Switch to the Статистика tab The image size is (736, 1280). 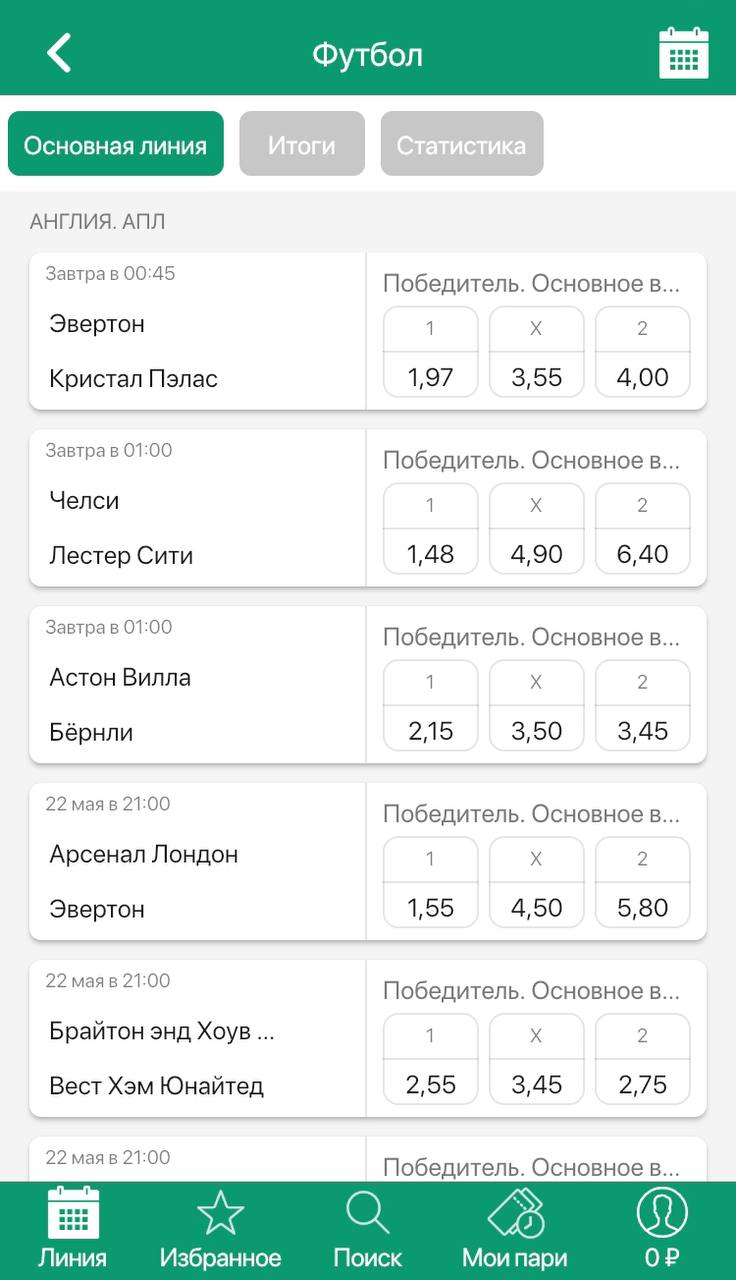pyautogui.click(x=461, y=145)
